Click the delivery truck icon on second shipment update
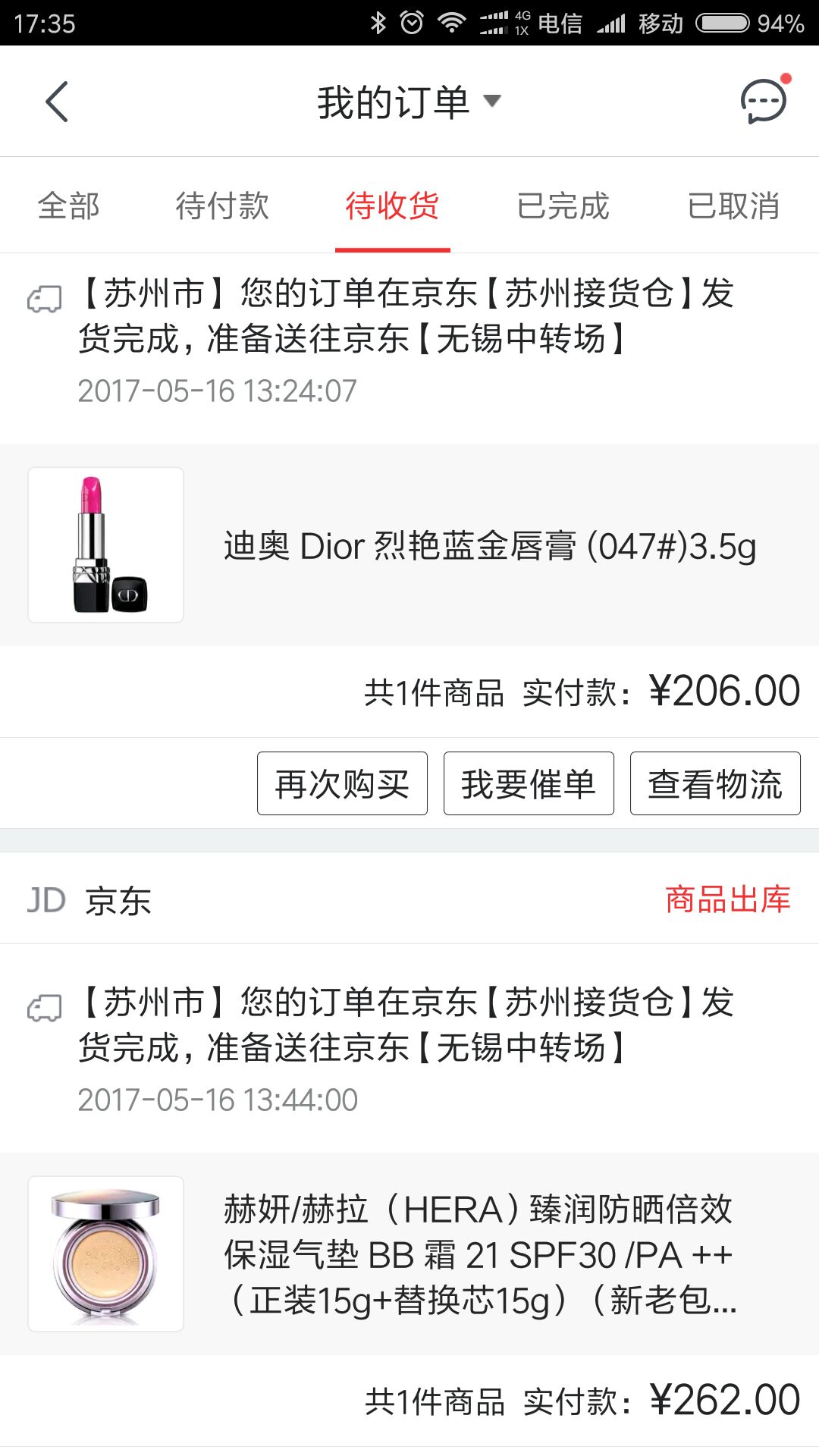This screenshot has height=1456, width=819. click(x=43, y=1009)
